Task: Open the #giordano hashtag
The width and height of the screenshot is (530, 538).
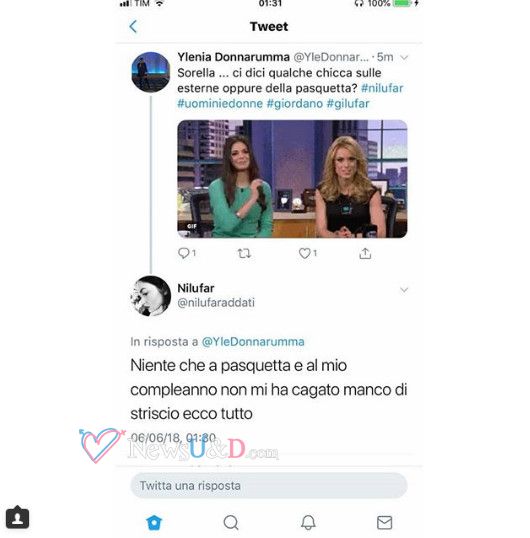Action: [x=295, y=104]
